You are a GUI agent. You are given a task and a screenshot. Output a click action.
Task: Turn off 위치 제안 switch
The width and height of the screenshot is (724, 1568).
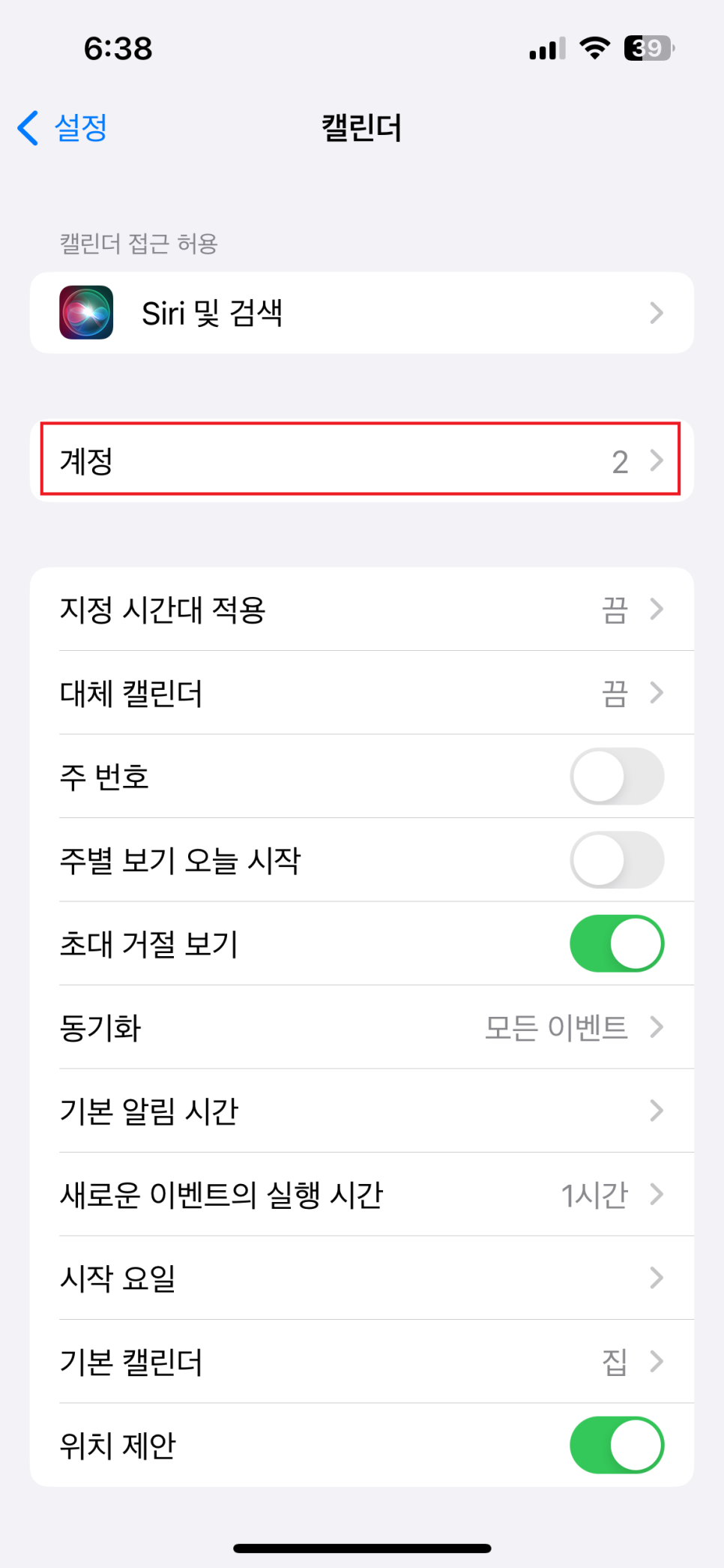tap(617, 1445)
